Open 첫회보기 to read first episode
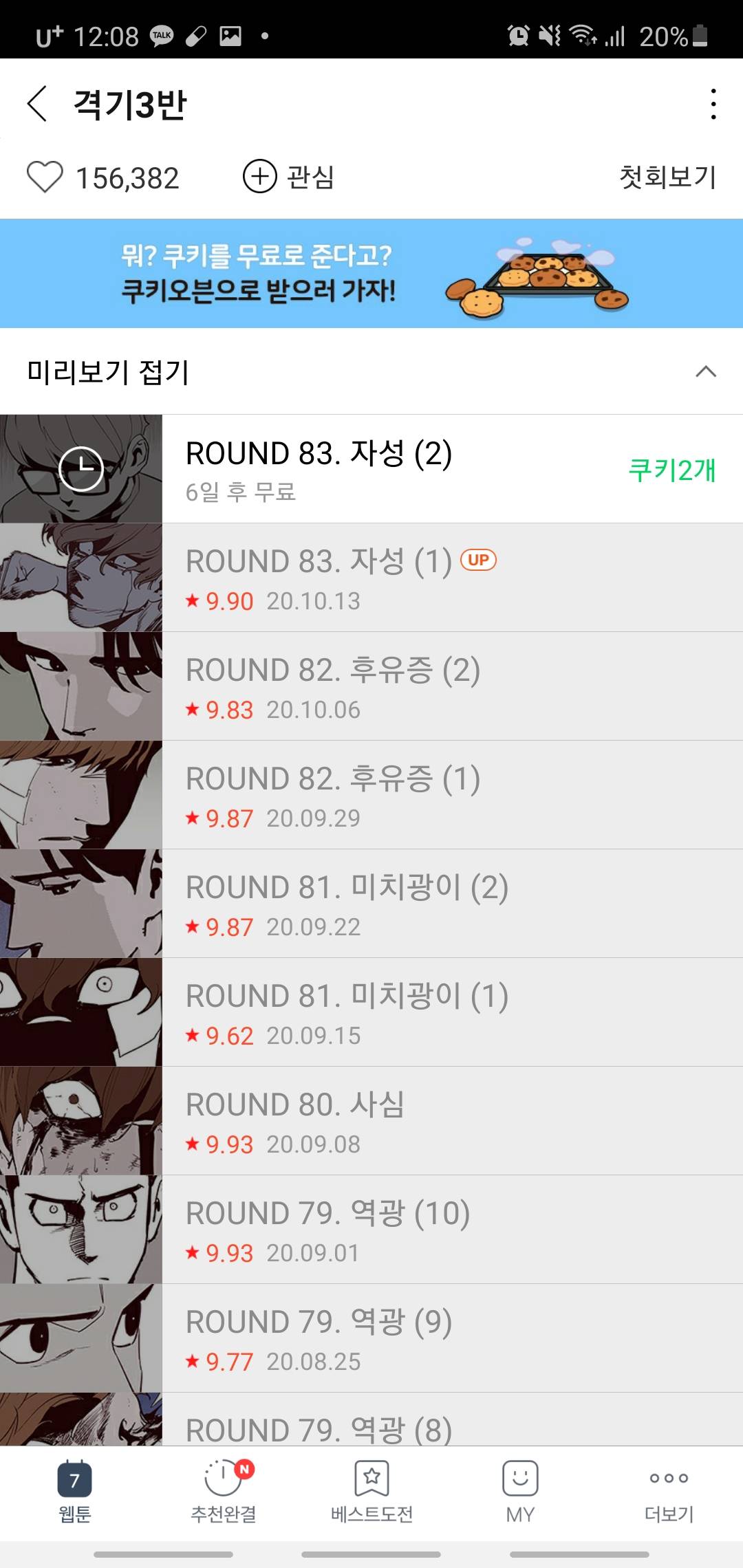 tap(667, 177)
